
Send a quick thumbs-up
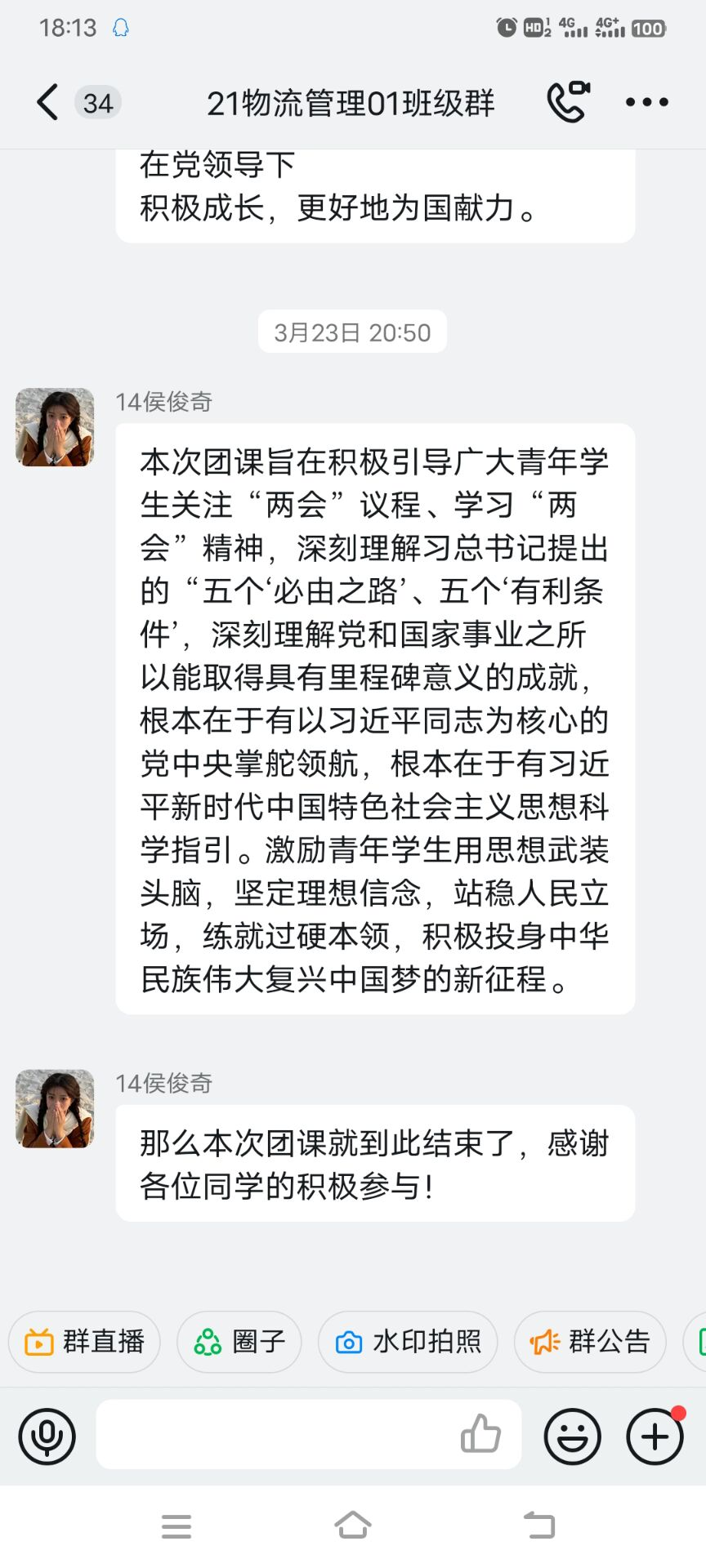(x=480, y=1434)
